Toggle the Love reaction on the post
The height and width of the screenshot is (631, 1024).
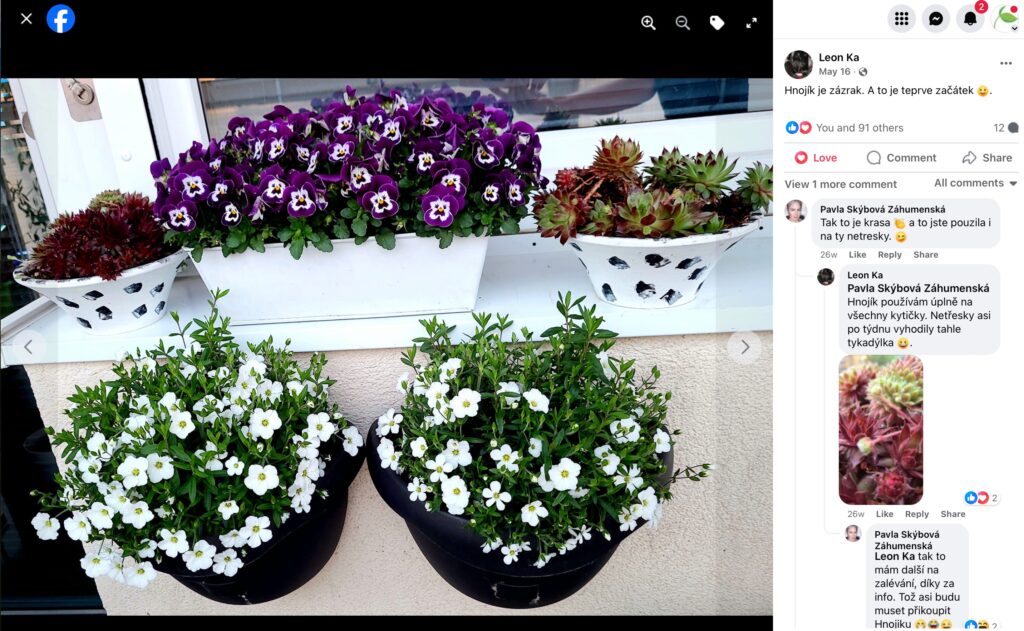[816, 158]
